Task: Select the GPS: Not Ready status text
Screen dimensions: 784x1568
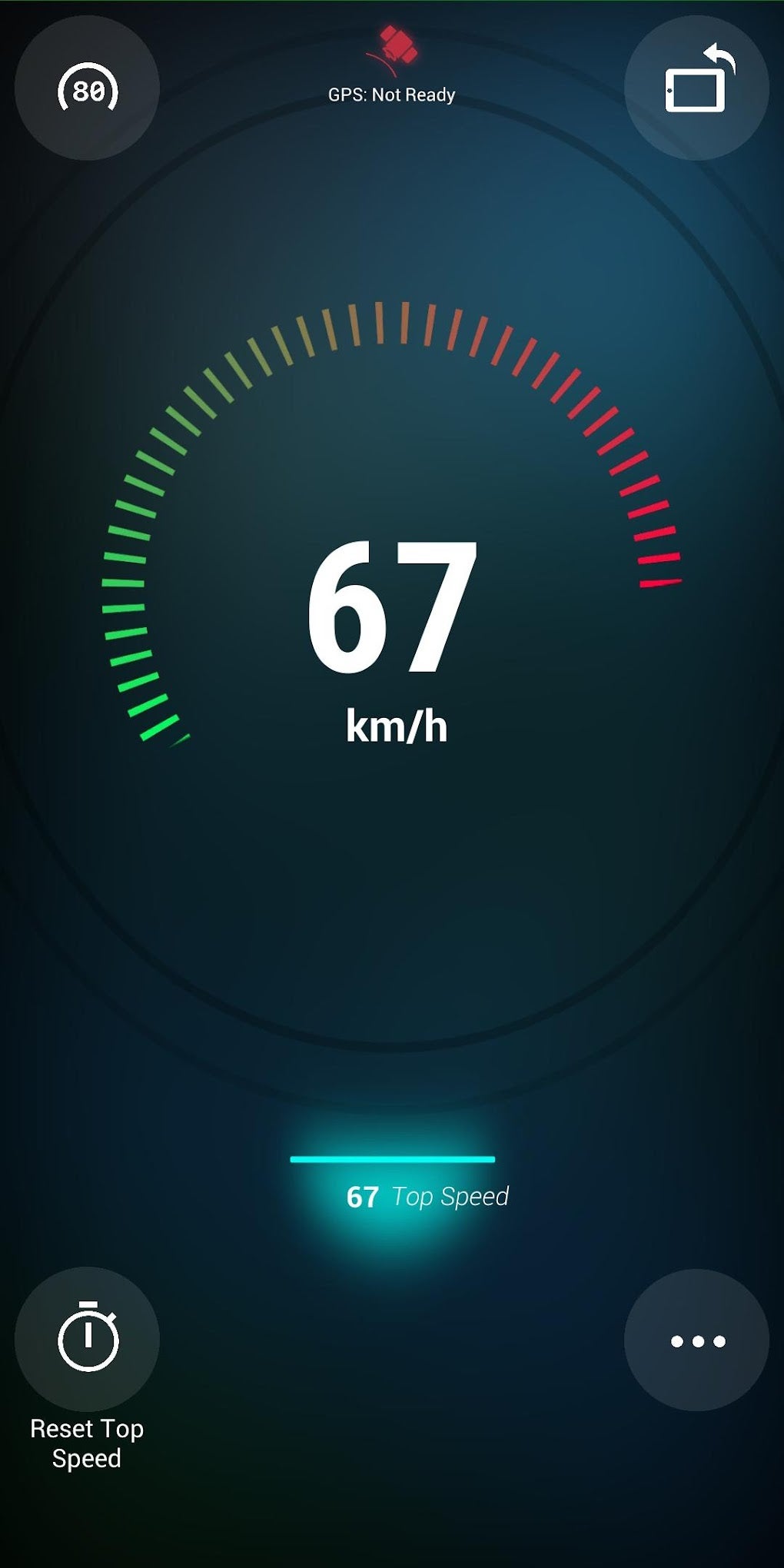Action: [391, 95]
